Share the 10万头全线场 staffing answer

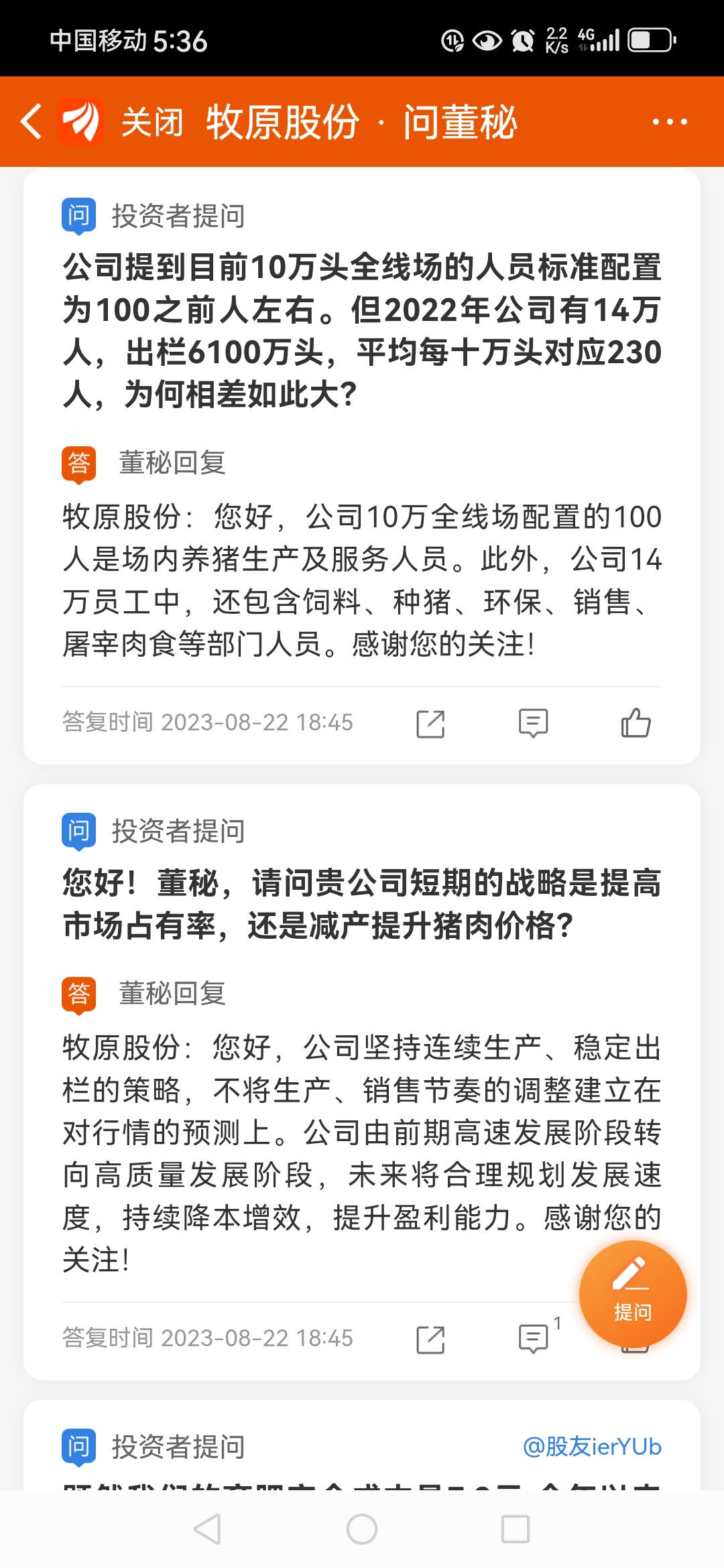[430, 724]
